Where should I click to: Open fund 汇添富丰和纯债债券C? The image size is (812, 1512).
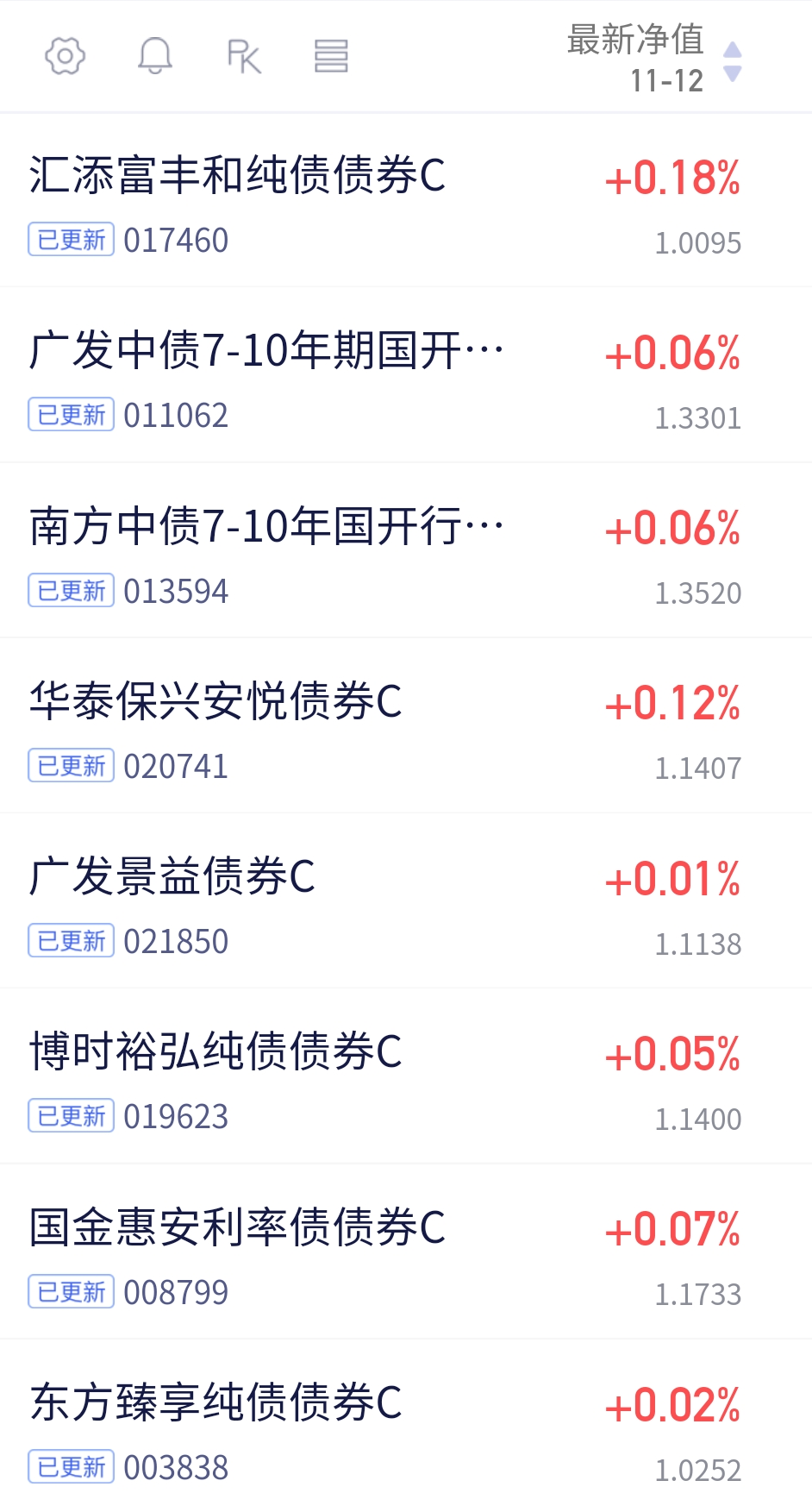tap(237, 175)
